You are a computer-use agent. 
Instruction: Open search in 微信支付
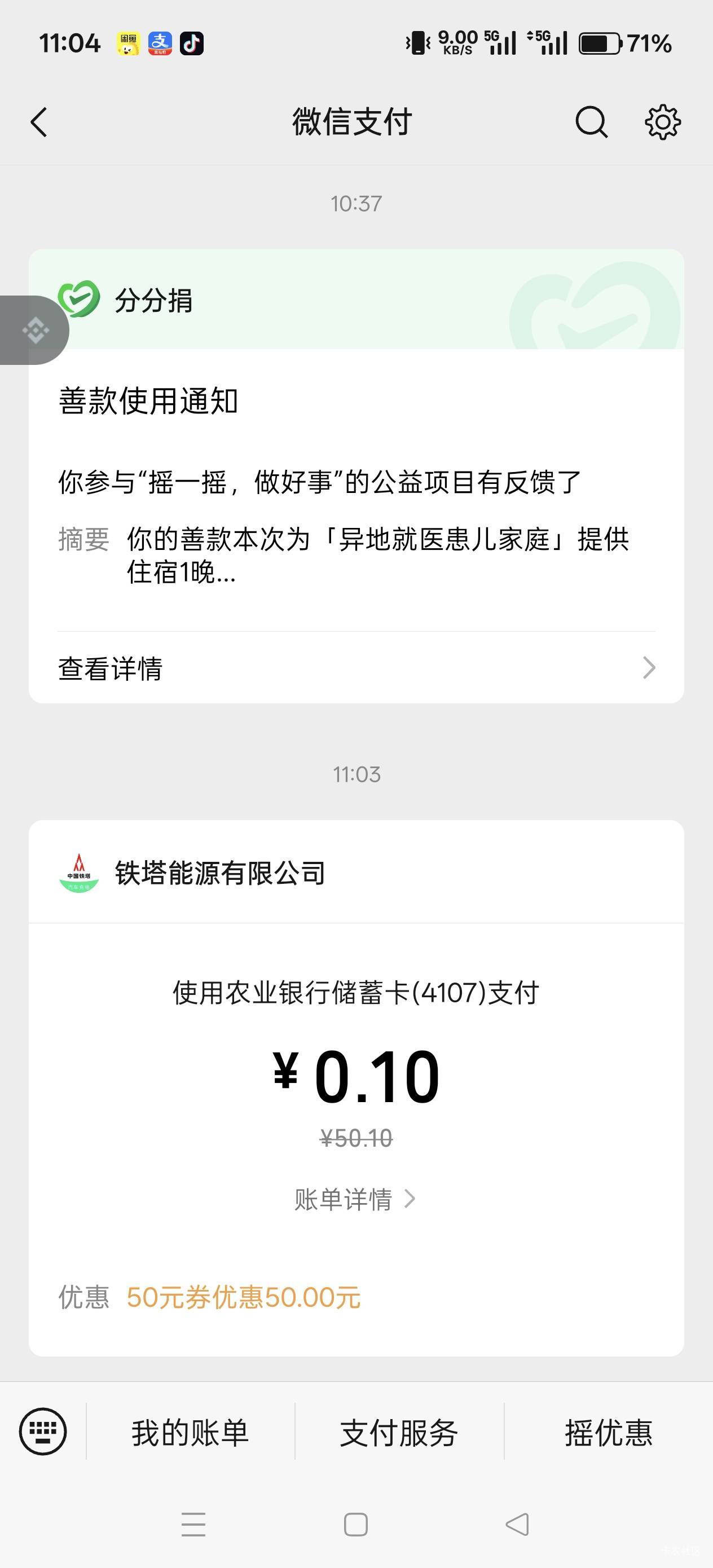591,122
